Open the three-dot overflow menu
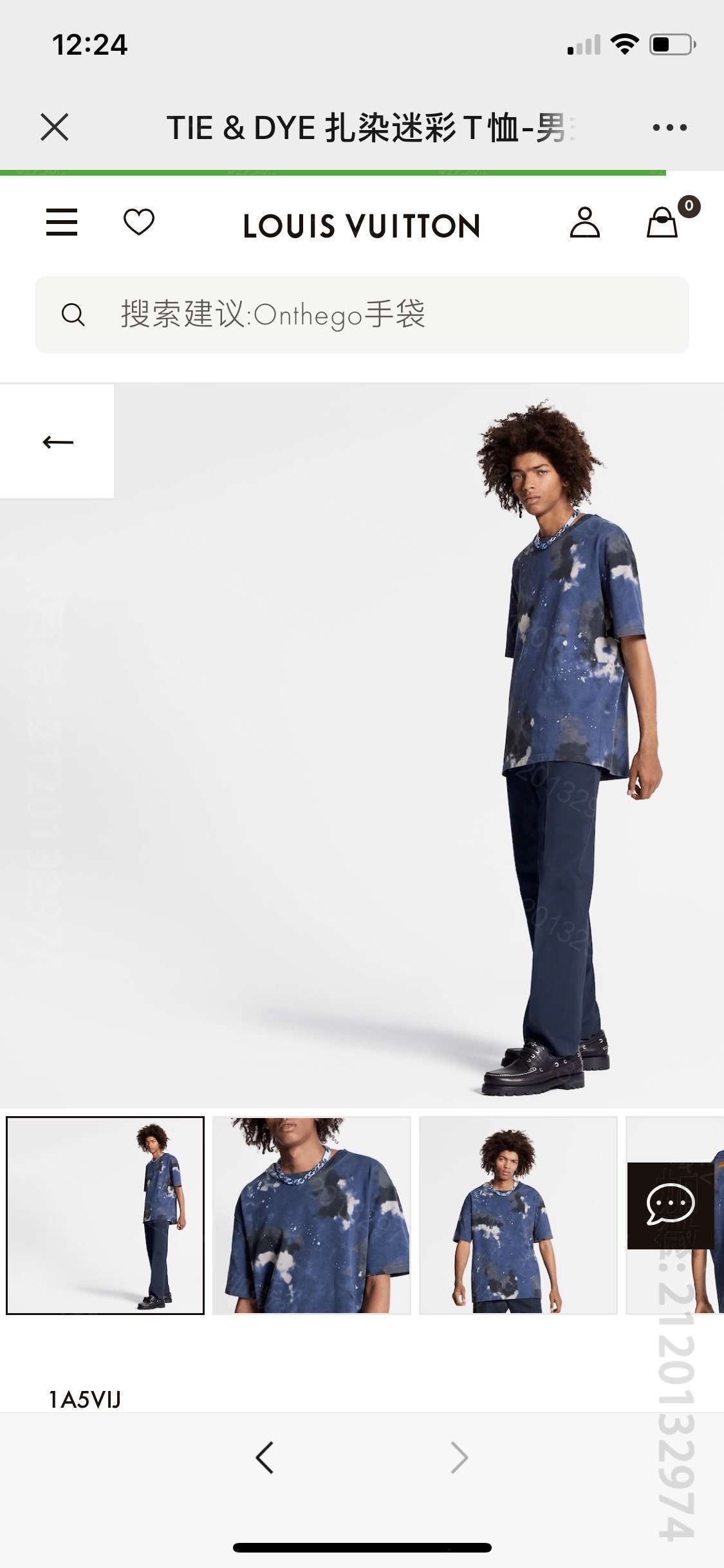The width and height of the screenshot is (724, 1568). tap(669, 127)
